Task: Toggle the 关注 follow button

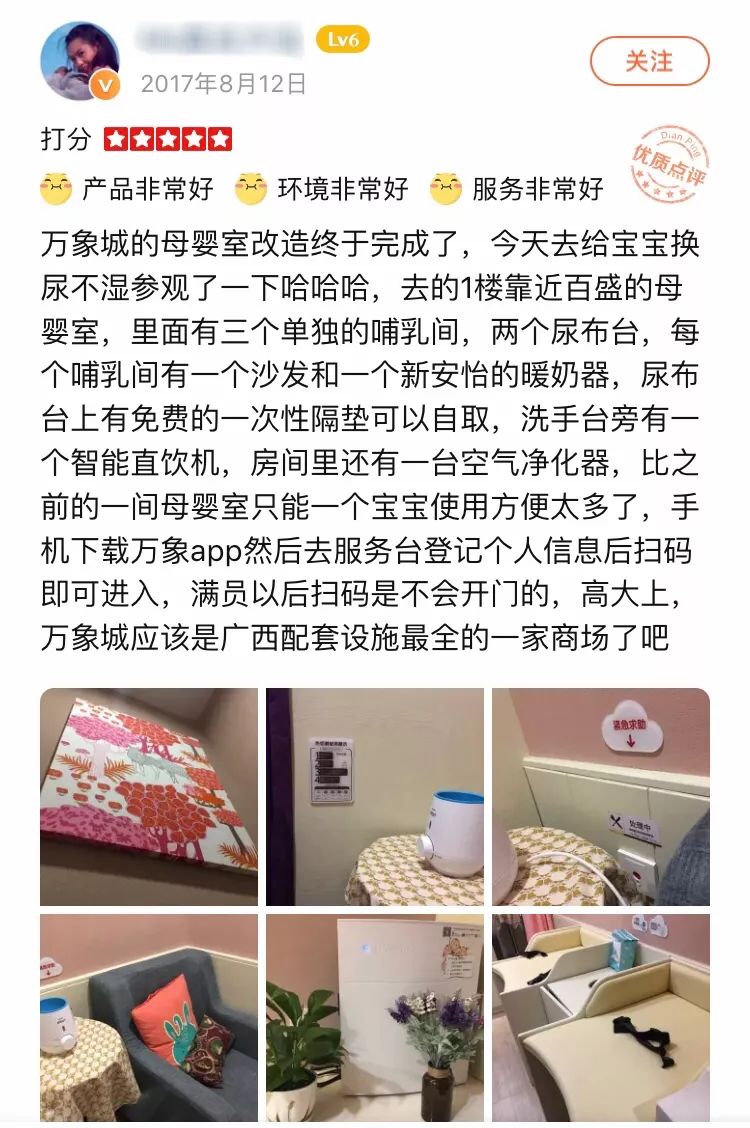Action: 648,60
